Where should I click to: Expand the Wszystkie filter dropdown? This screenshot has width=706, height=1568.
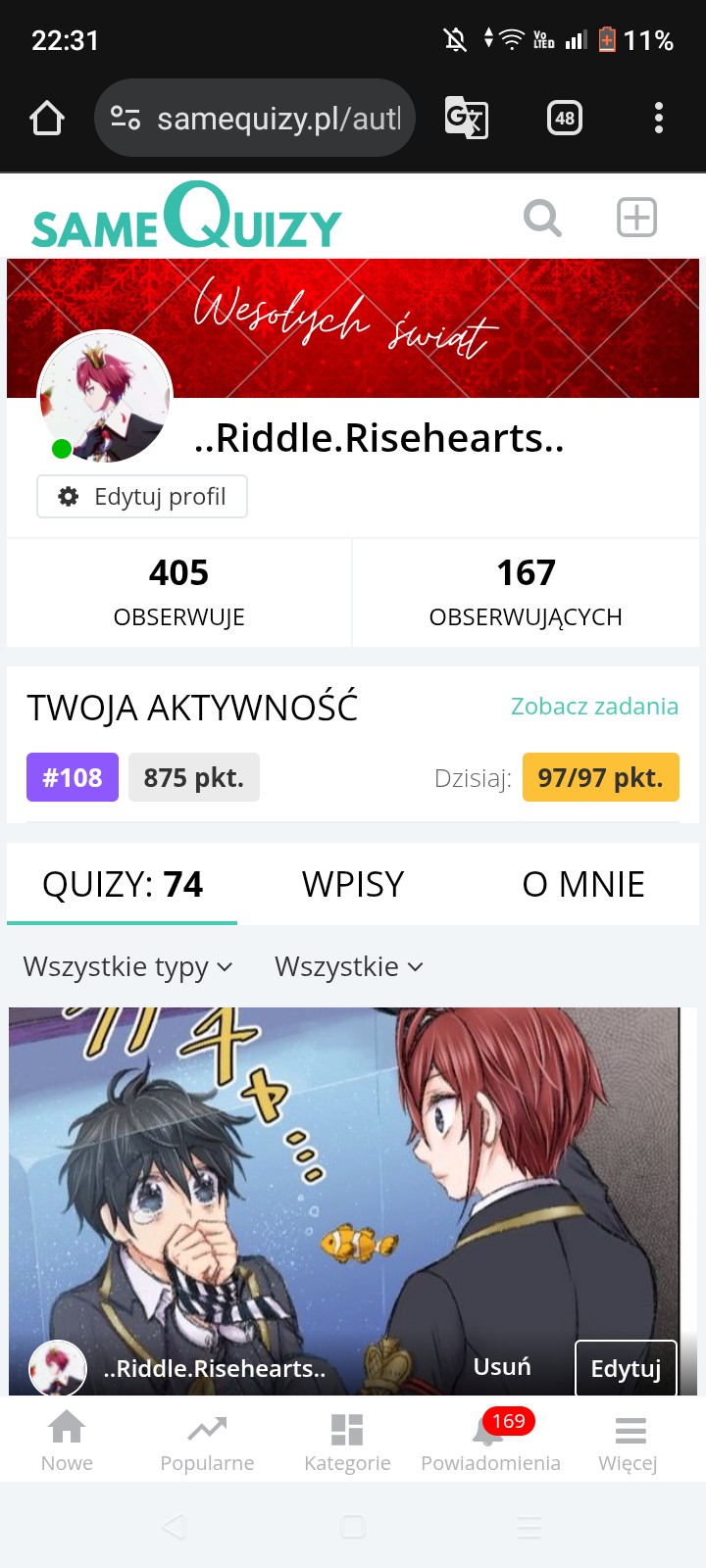(348, 967)
